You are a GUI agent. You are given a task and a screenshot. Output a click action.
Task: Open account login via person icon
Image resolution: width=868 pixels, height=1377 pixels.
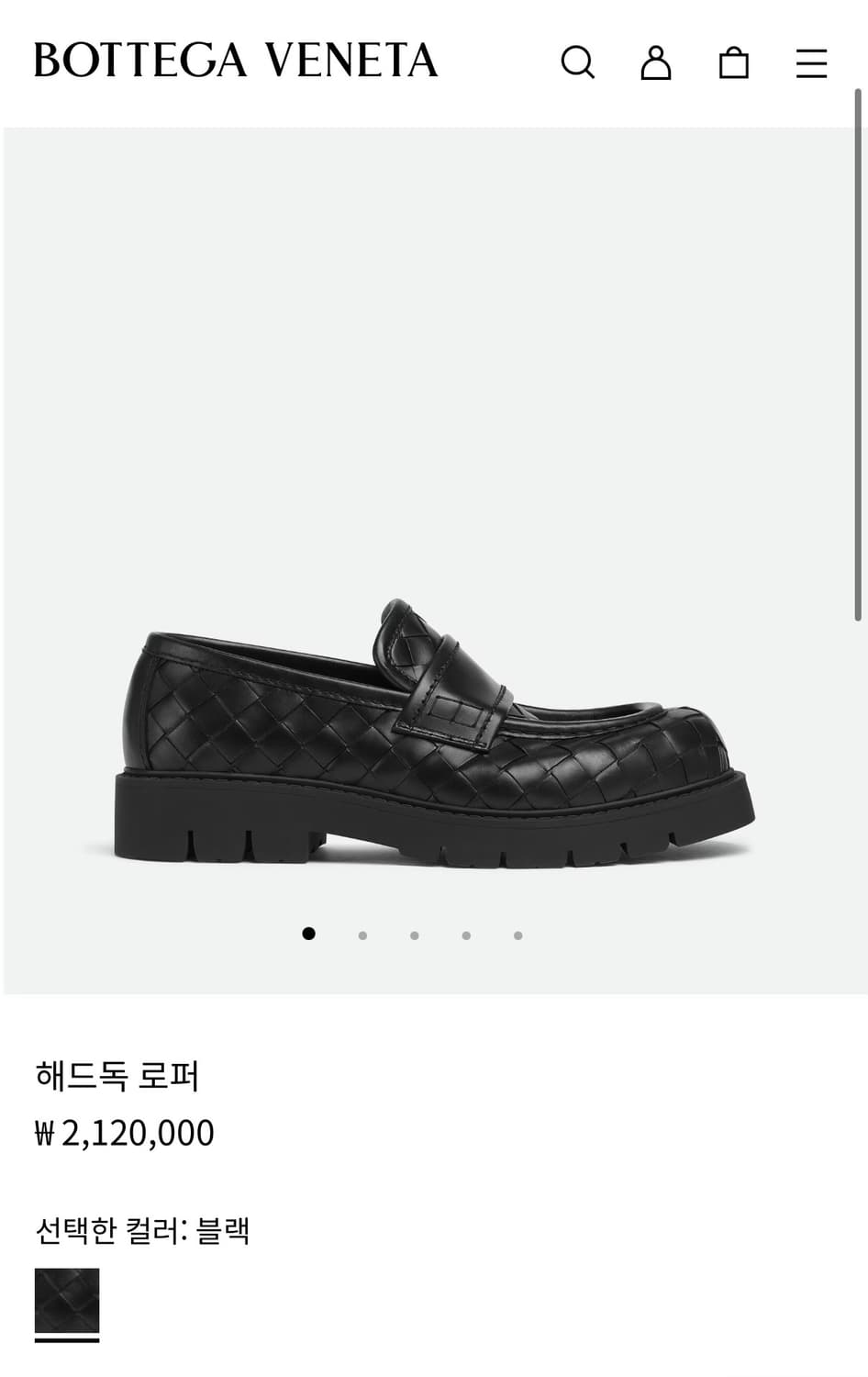[656, 62]
